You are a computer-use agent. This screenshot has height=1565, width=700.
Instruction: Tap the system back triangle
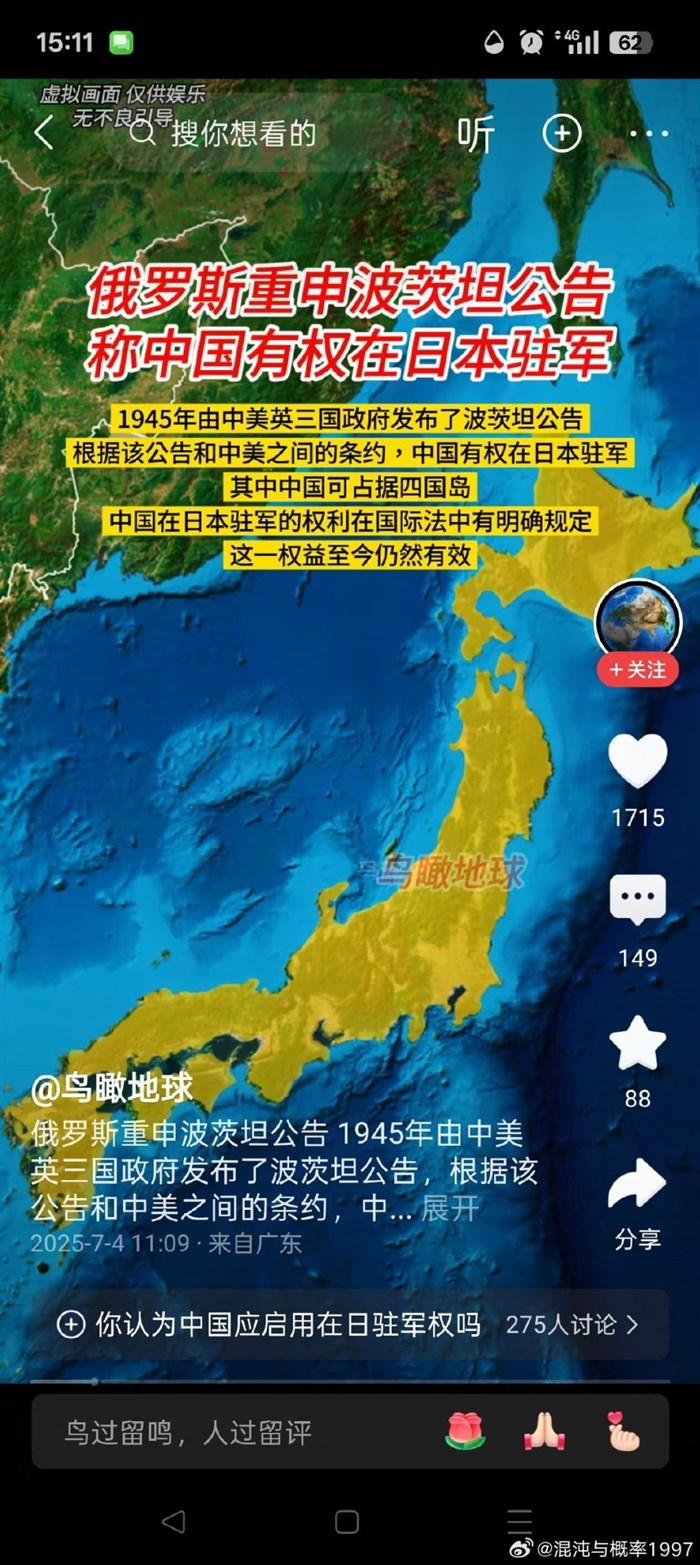pyautogui.click(x=173, y=1521)
